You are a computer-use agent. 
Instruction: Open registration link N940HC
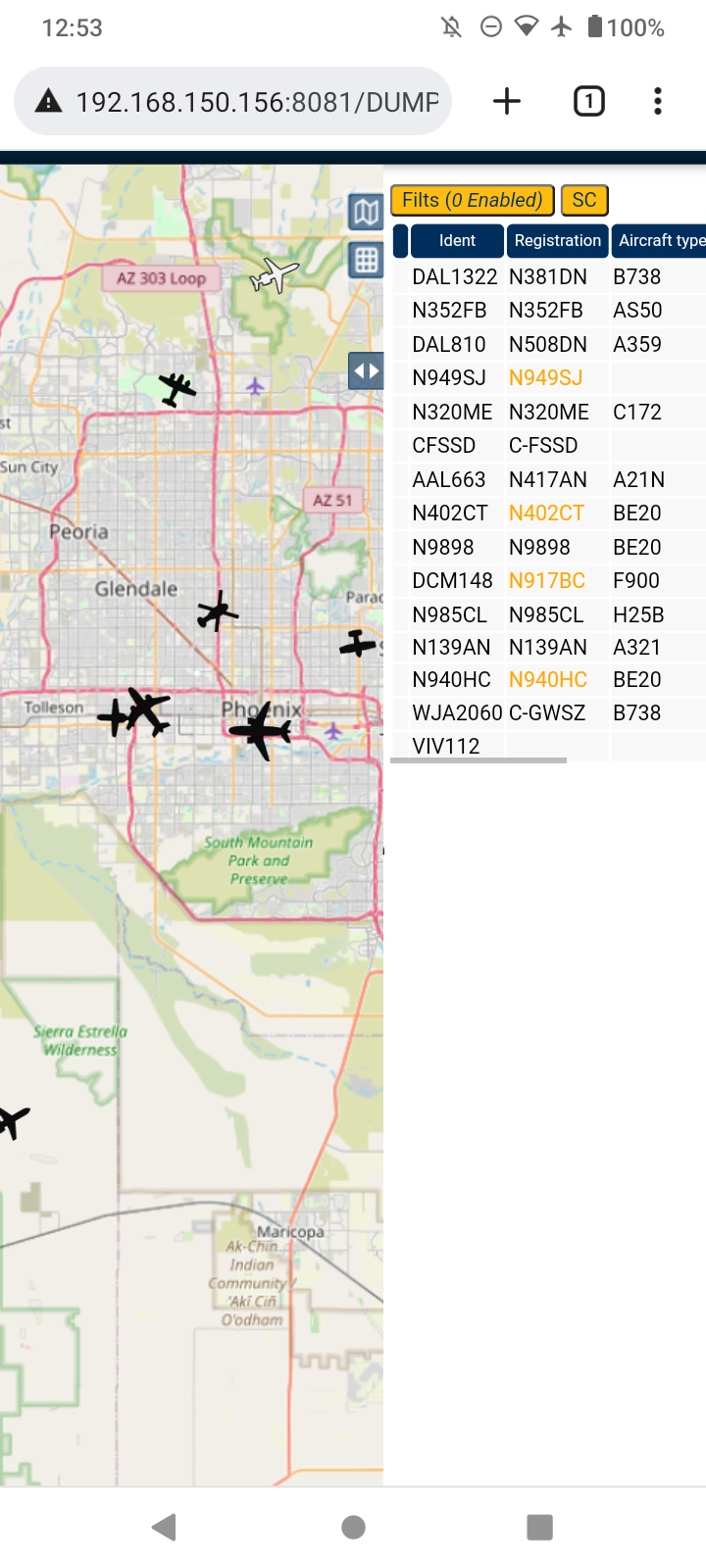click(548, 679)
